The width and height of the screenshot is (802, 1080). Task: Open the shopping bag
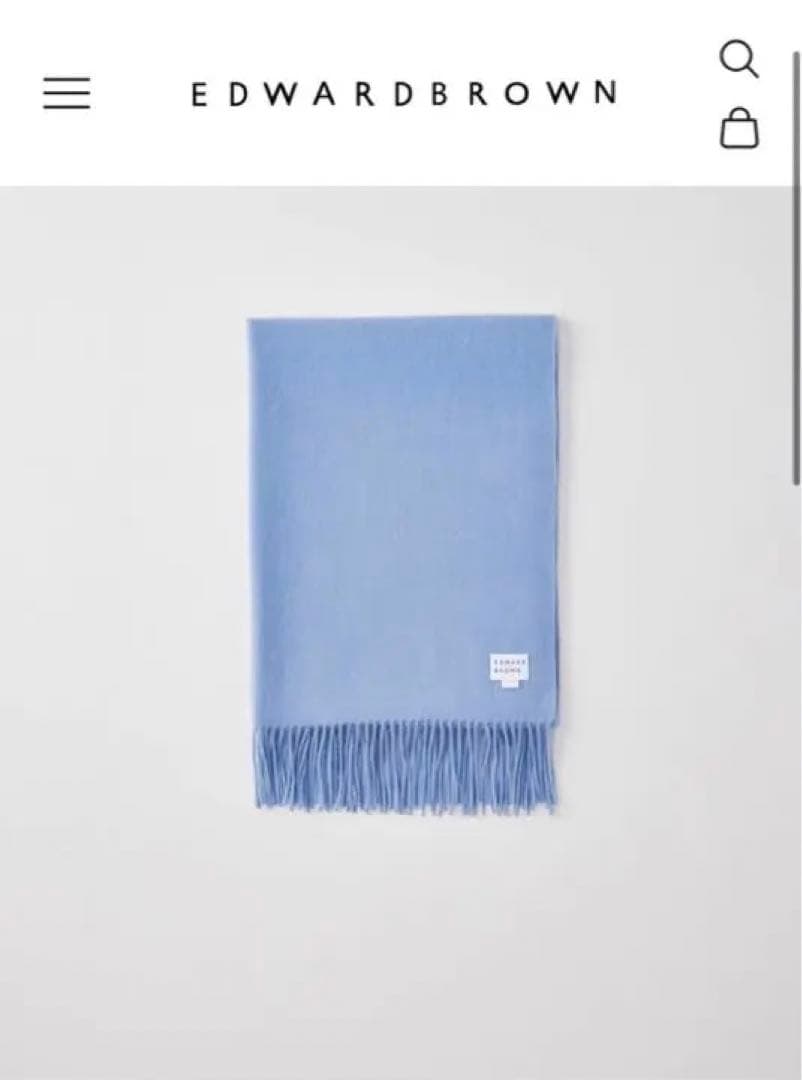(x=739, y=129)
